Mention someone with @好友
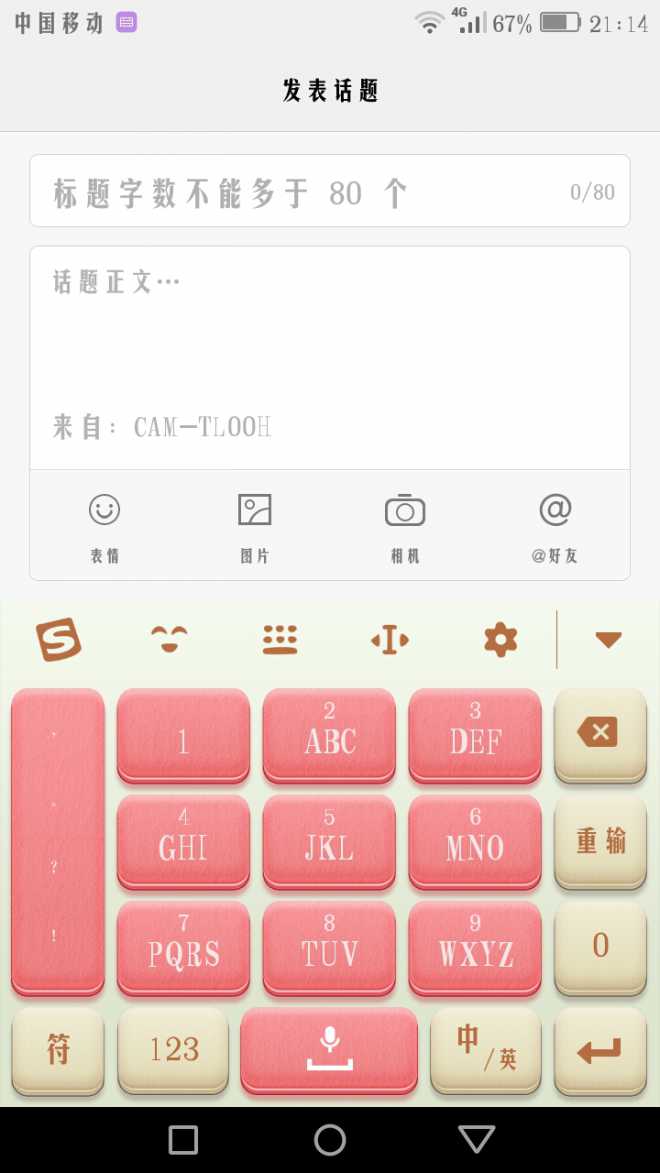 click(554, 527)
